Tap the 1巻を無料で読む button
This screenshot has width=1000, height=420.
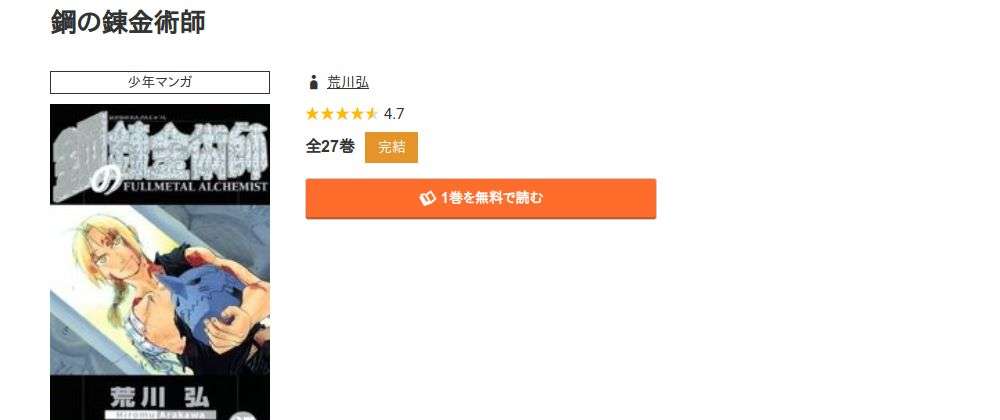click(480, 198)
